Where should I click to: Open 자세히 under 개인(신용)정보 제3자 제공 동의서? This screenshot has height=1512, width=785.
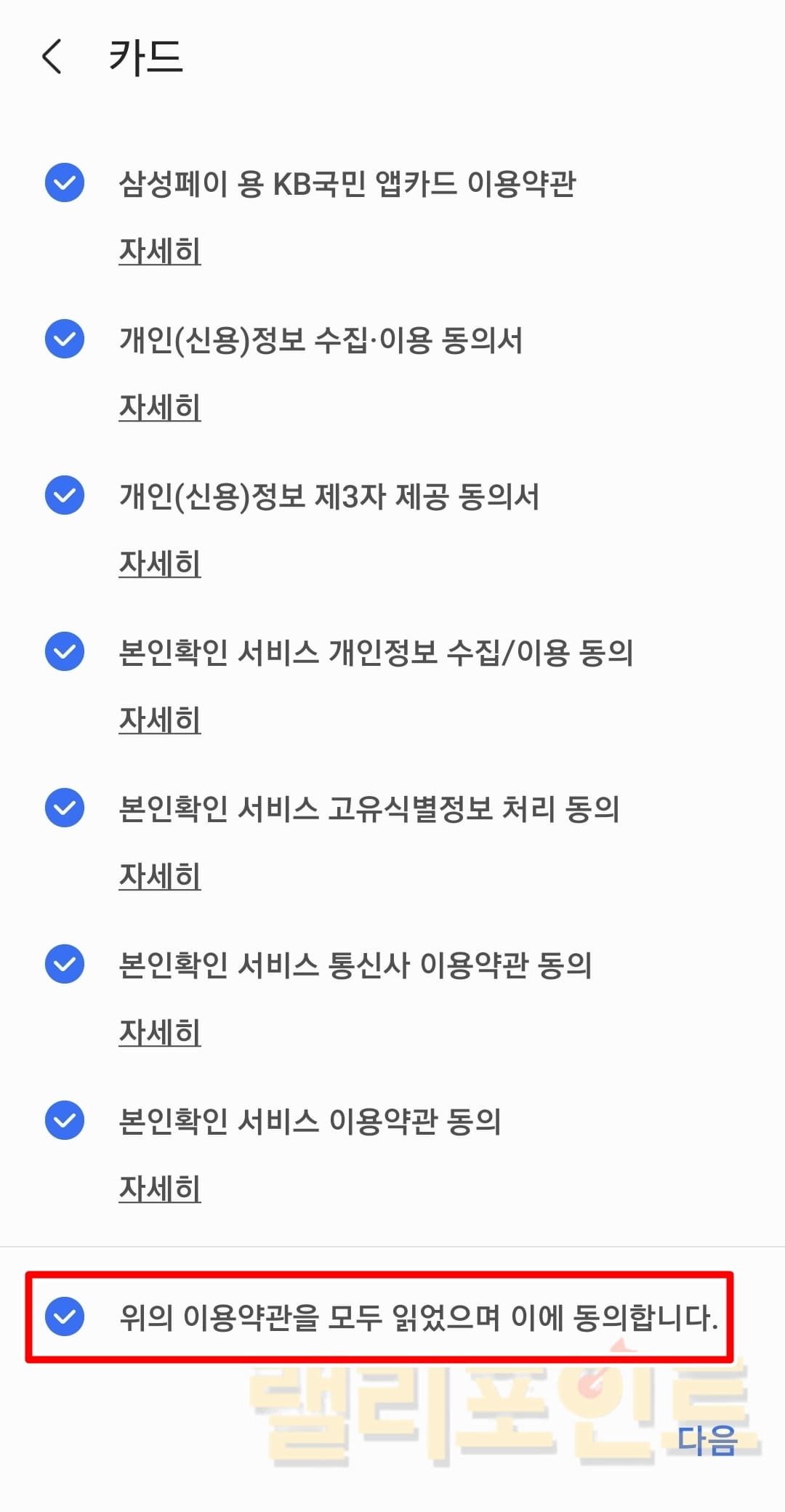(160, 563)
